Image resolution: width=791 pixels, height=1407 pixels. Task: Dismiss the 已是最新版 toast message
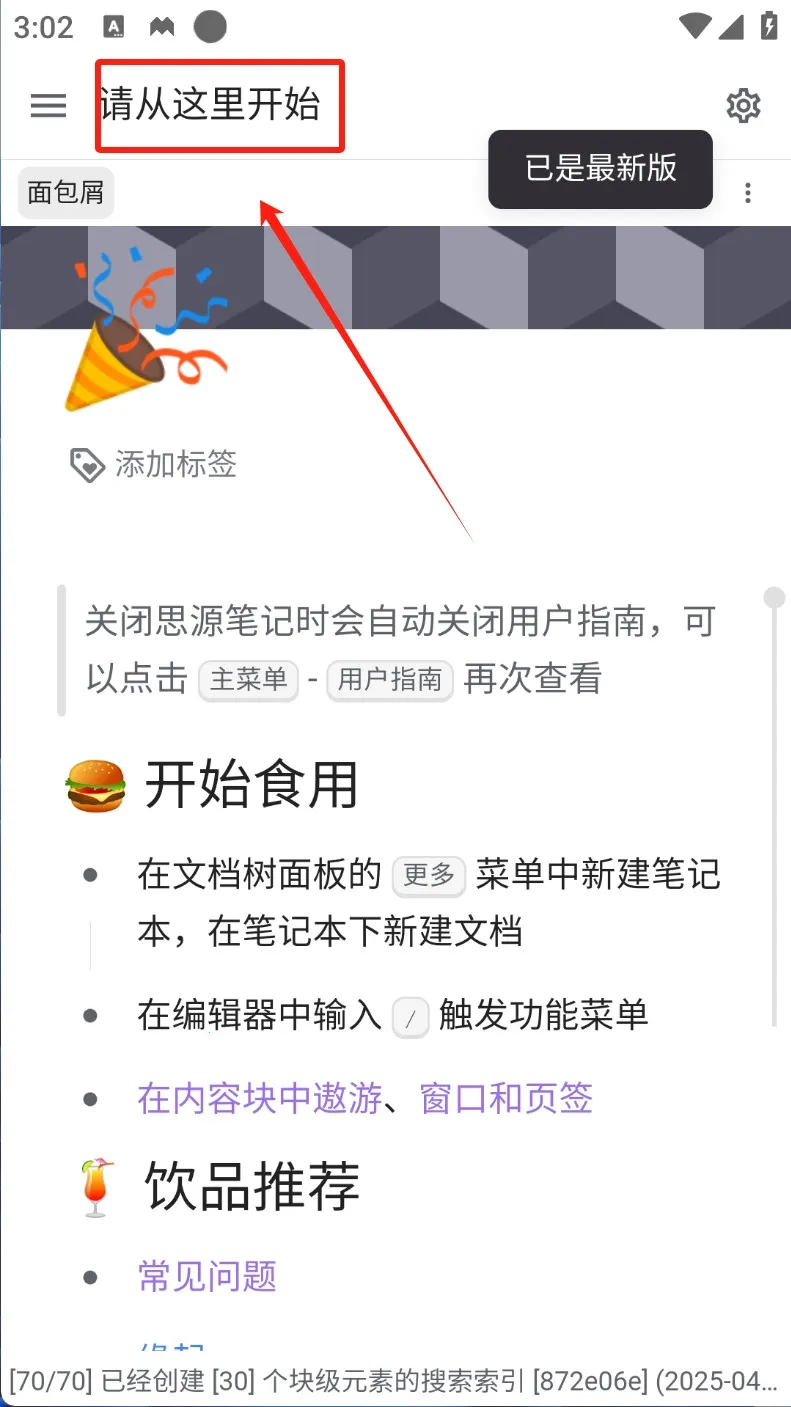(x=600, y=170)
